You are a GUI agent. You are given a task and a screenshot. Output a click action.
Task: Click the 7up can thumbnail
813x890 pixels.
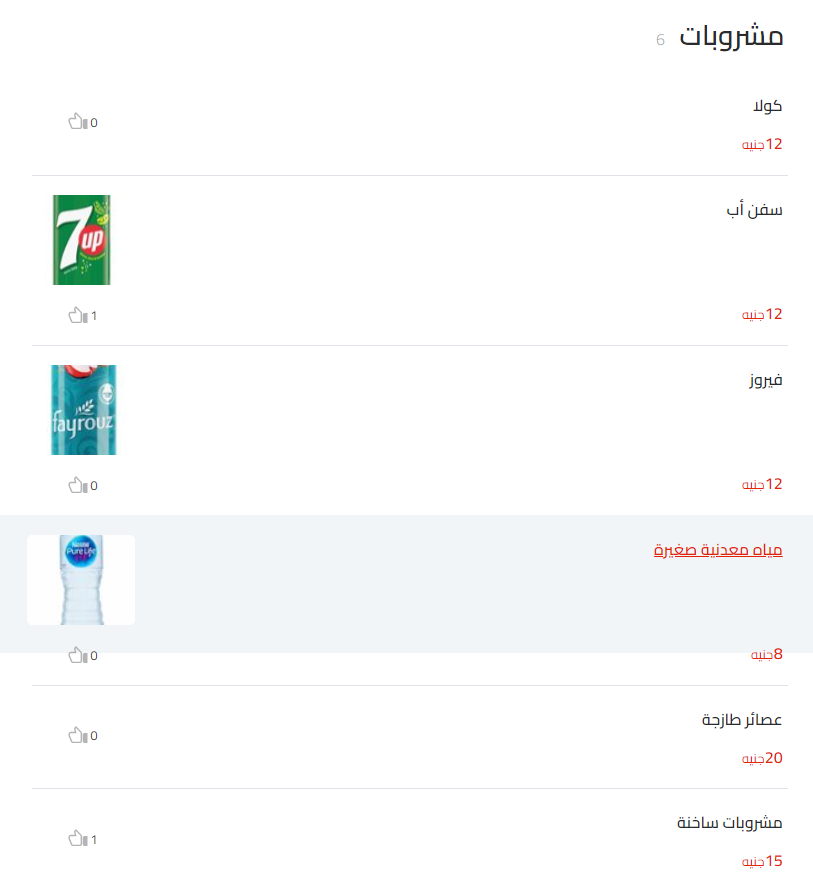coord(82,238)
